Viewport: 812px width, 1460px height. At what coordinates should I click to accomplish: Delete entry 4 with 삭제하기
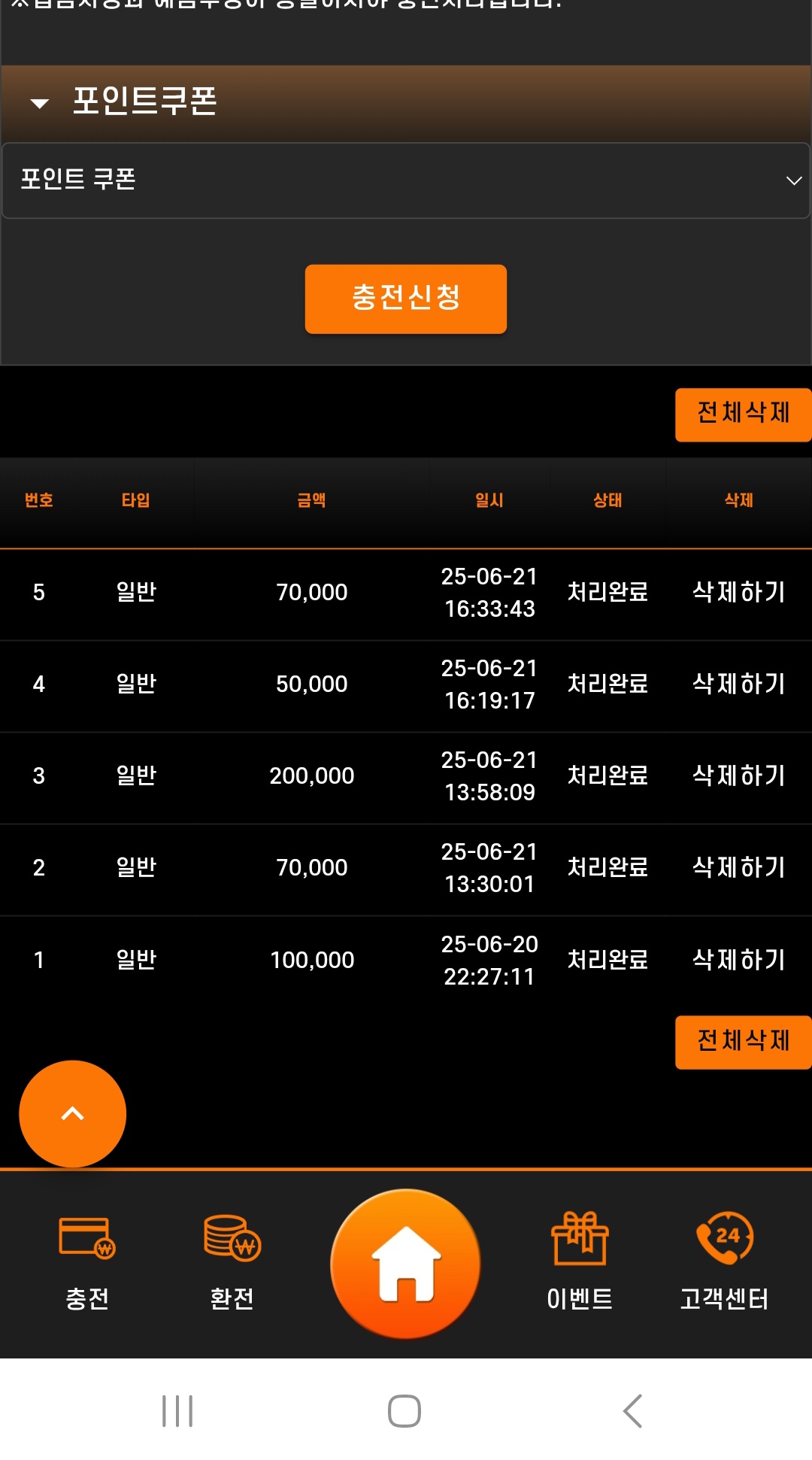(738, 684)
